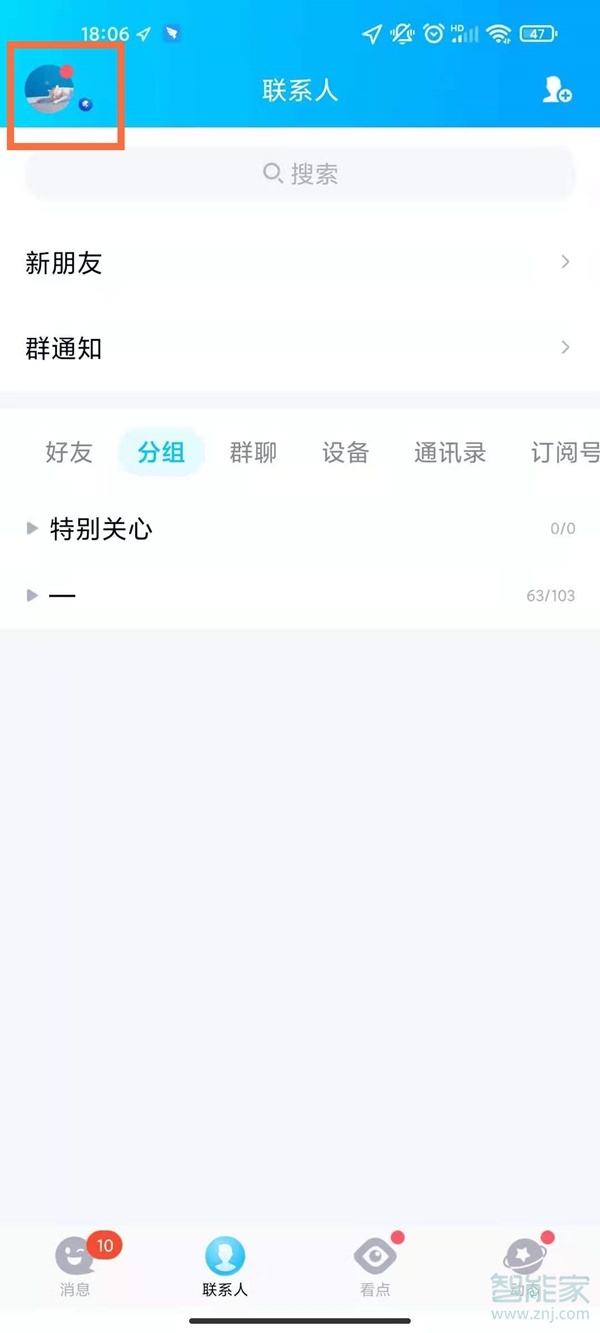
Task: Open the 看点 tab
Action: click(375, 1265)
